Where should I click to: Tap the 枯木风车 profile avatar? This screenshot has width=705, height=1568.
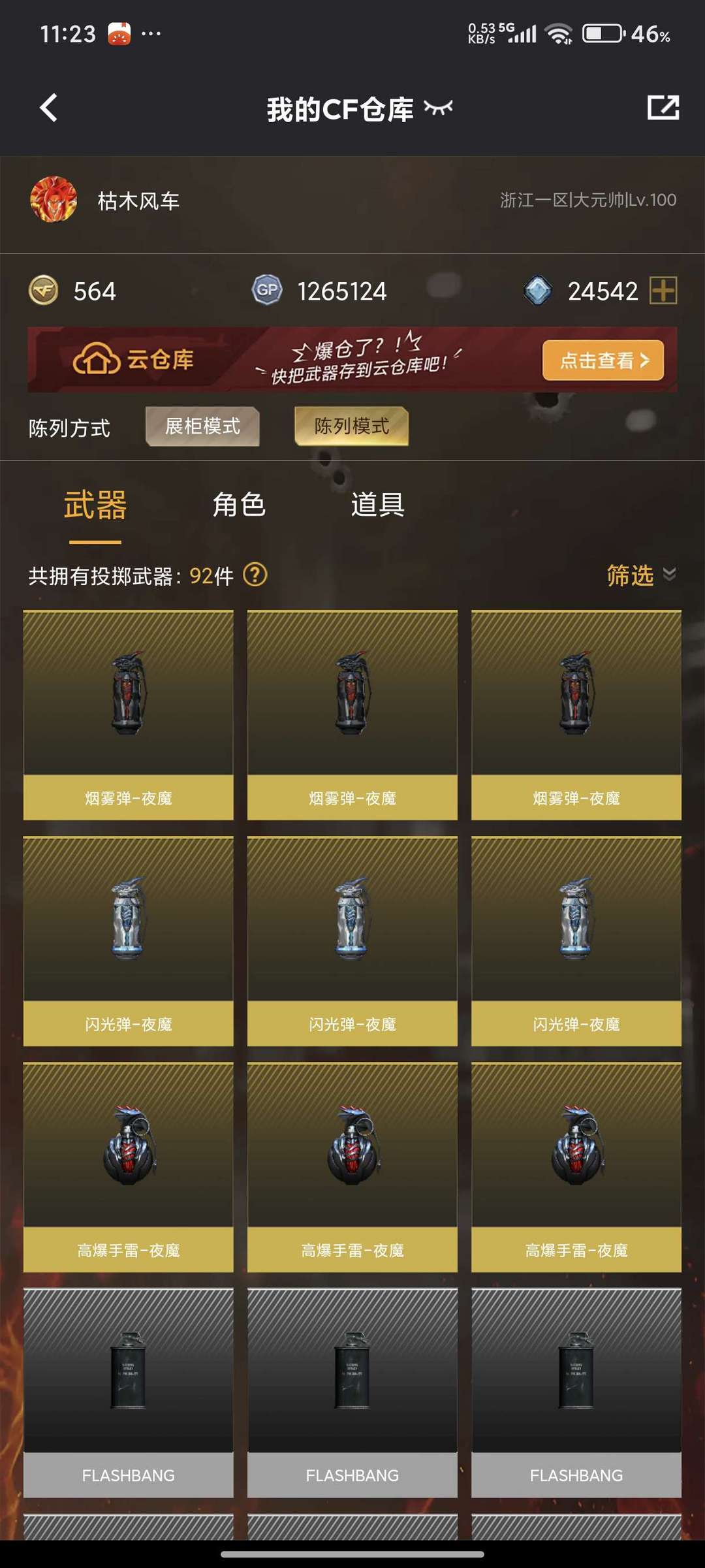click(54, 200)
